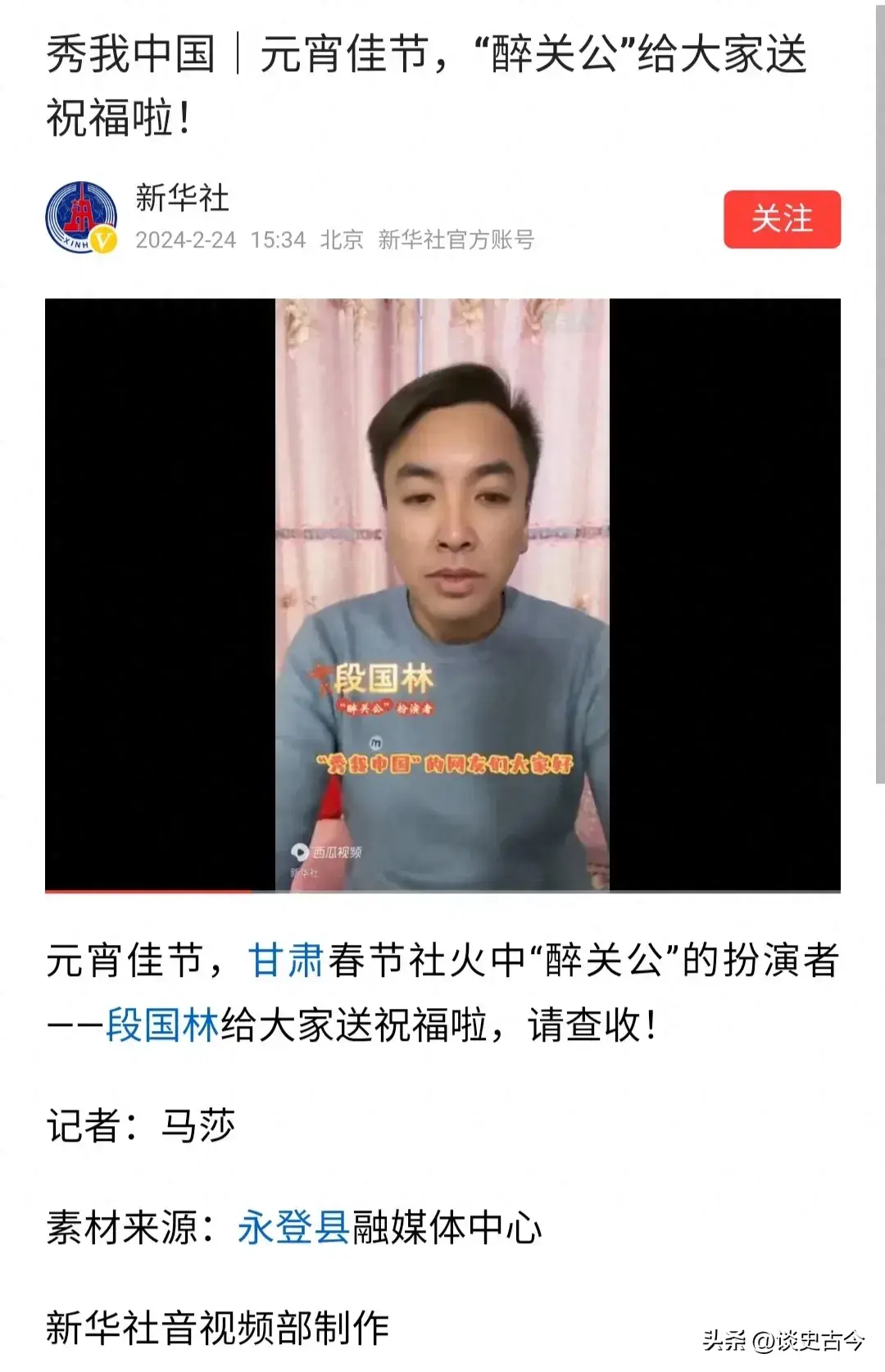Open the 段国林 link

click(162, 1024)
